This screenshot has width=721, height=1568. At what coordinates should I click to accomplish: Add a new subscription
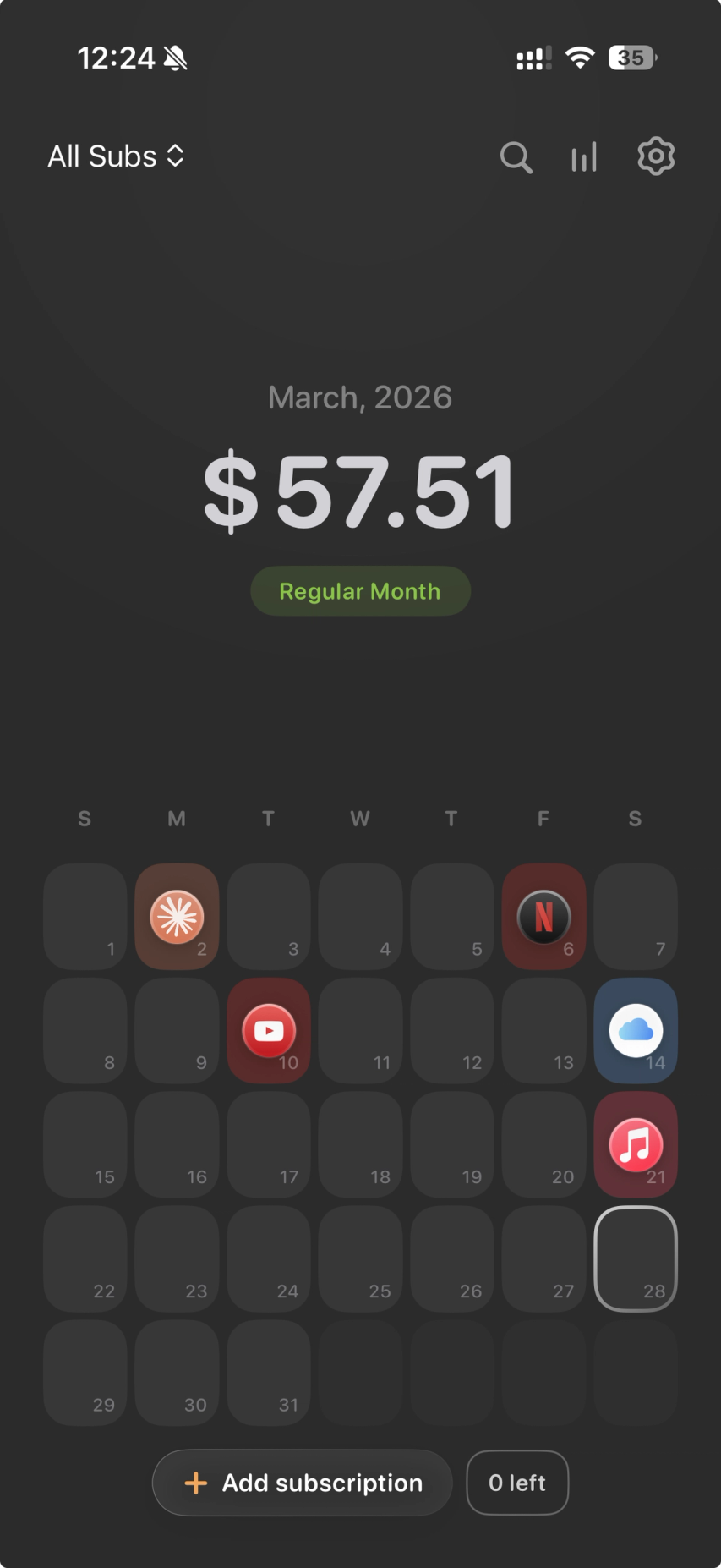[303, 1483]
